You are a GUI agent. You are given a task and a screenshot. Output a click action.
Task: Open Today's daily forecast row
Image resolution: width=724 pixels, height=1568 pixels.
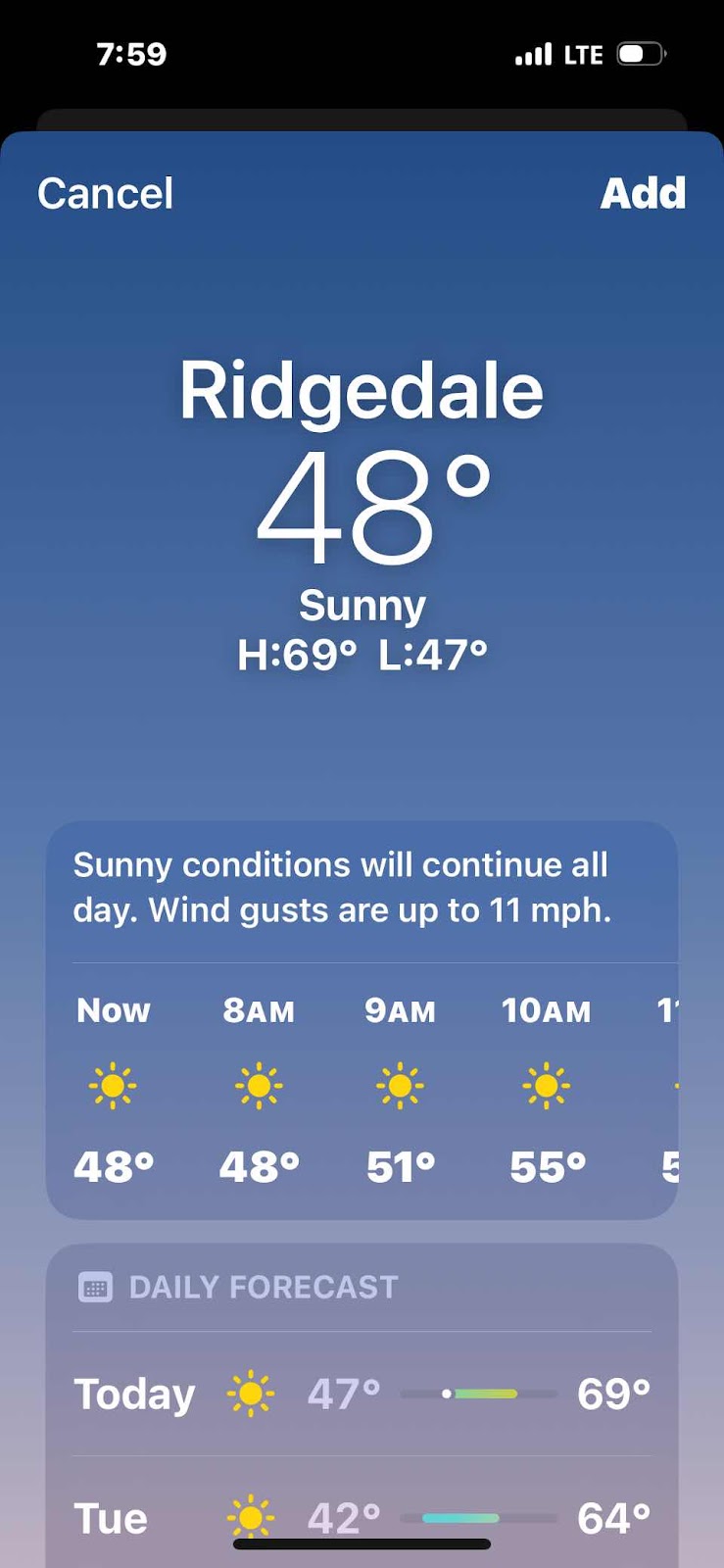pos(362,1393)
